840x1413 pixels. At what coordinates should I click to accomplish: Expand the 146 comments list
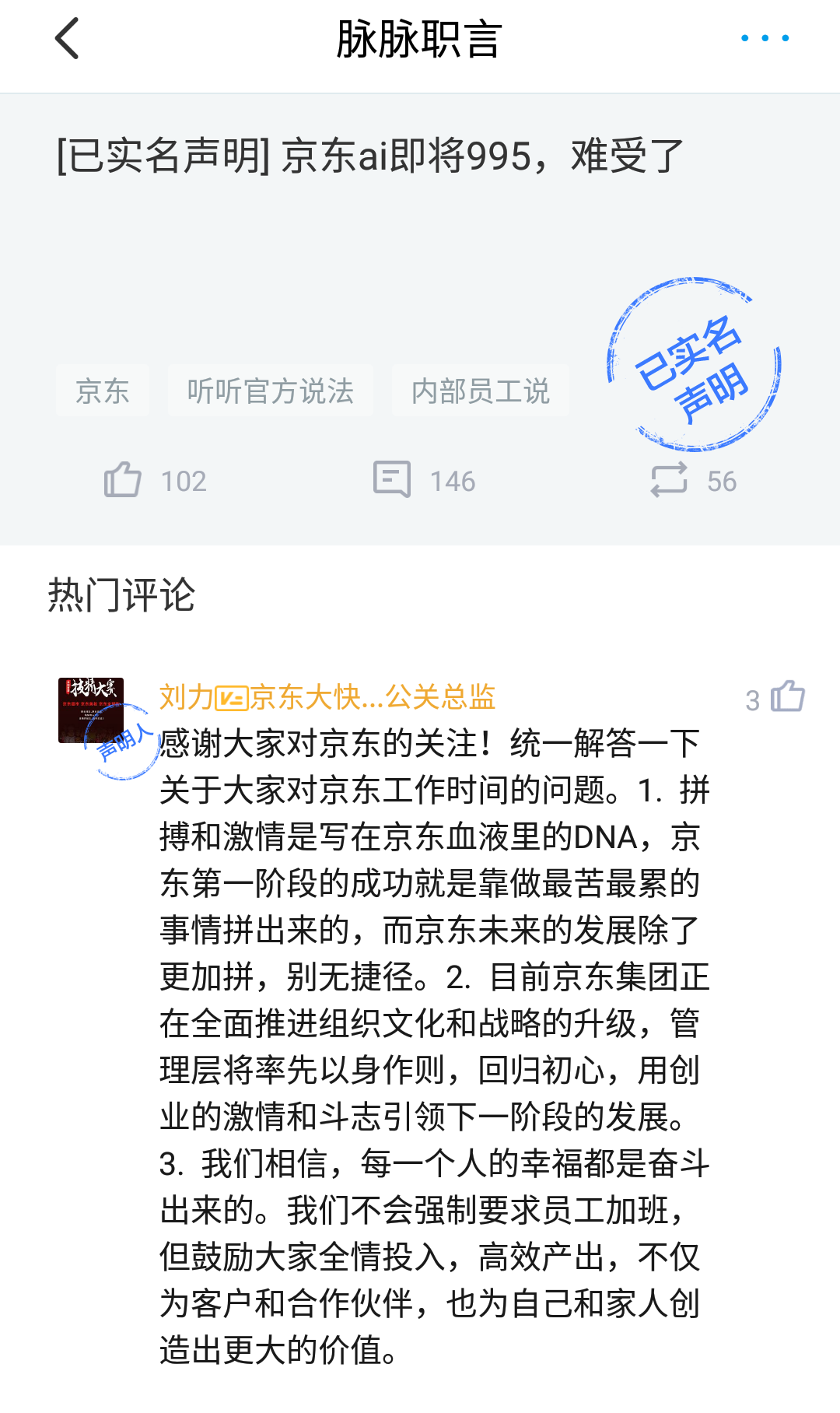pyautogui.click(x=453, y=480)
